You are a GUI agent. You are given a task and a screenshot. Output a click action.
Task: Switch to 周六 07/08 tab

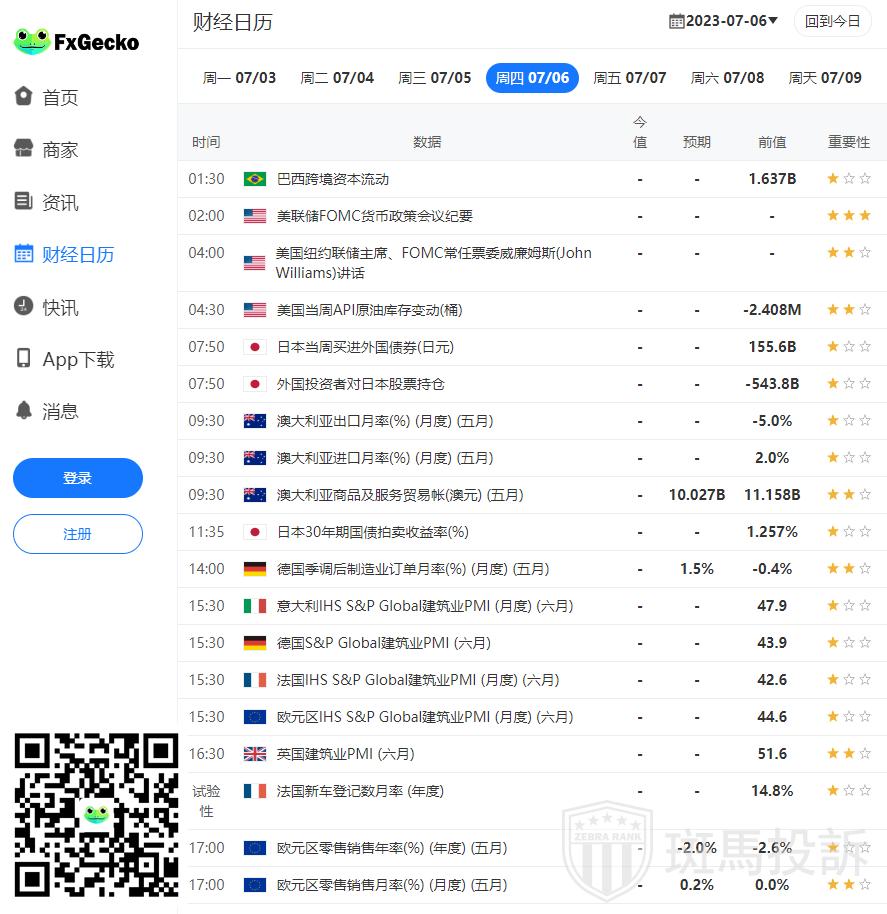(727, 78)
